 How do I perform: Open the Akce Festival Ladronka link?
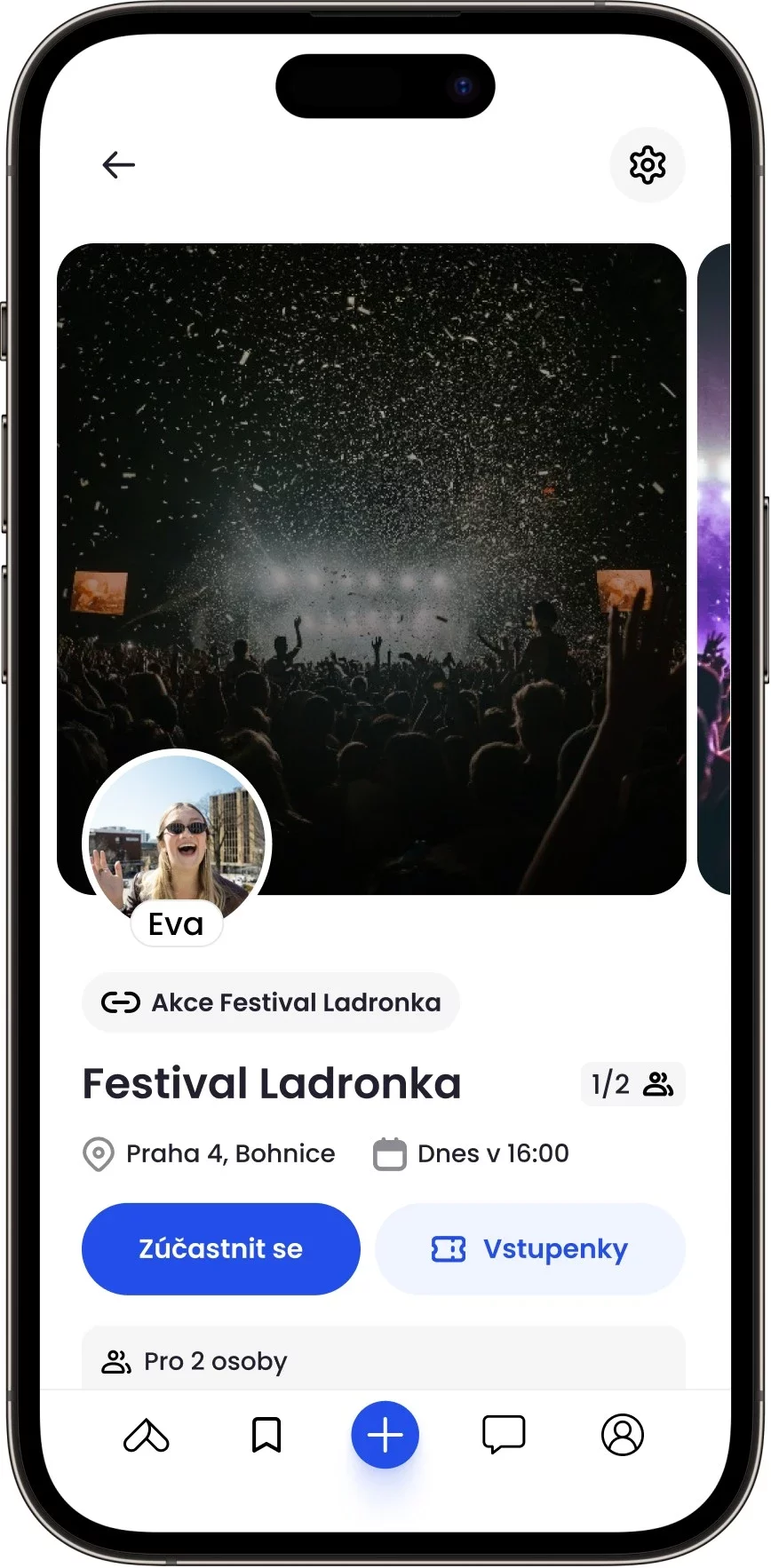coord(271,1002)
